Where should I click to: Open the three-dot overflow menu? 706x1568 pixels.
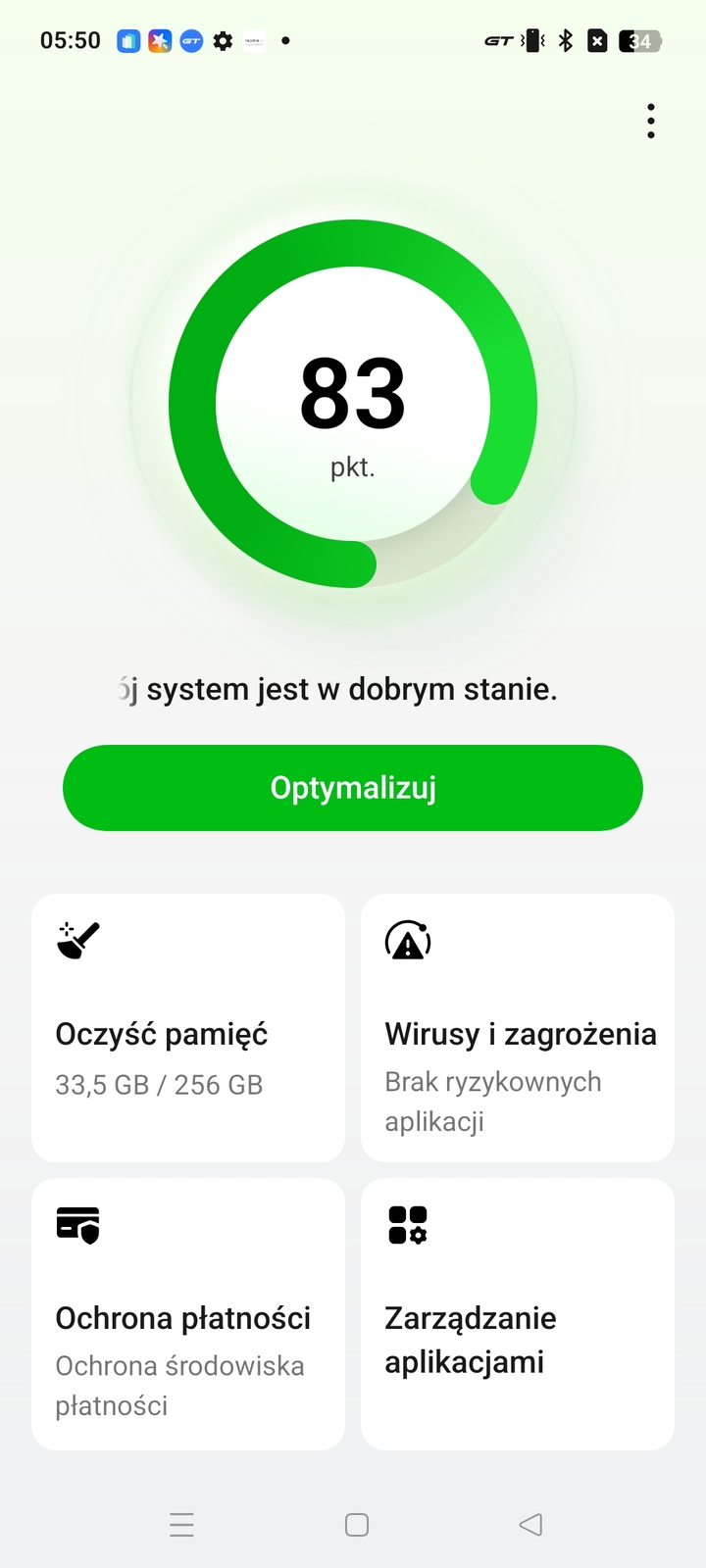point(651,121)
